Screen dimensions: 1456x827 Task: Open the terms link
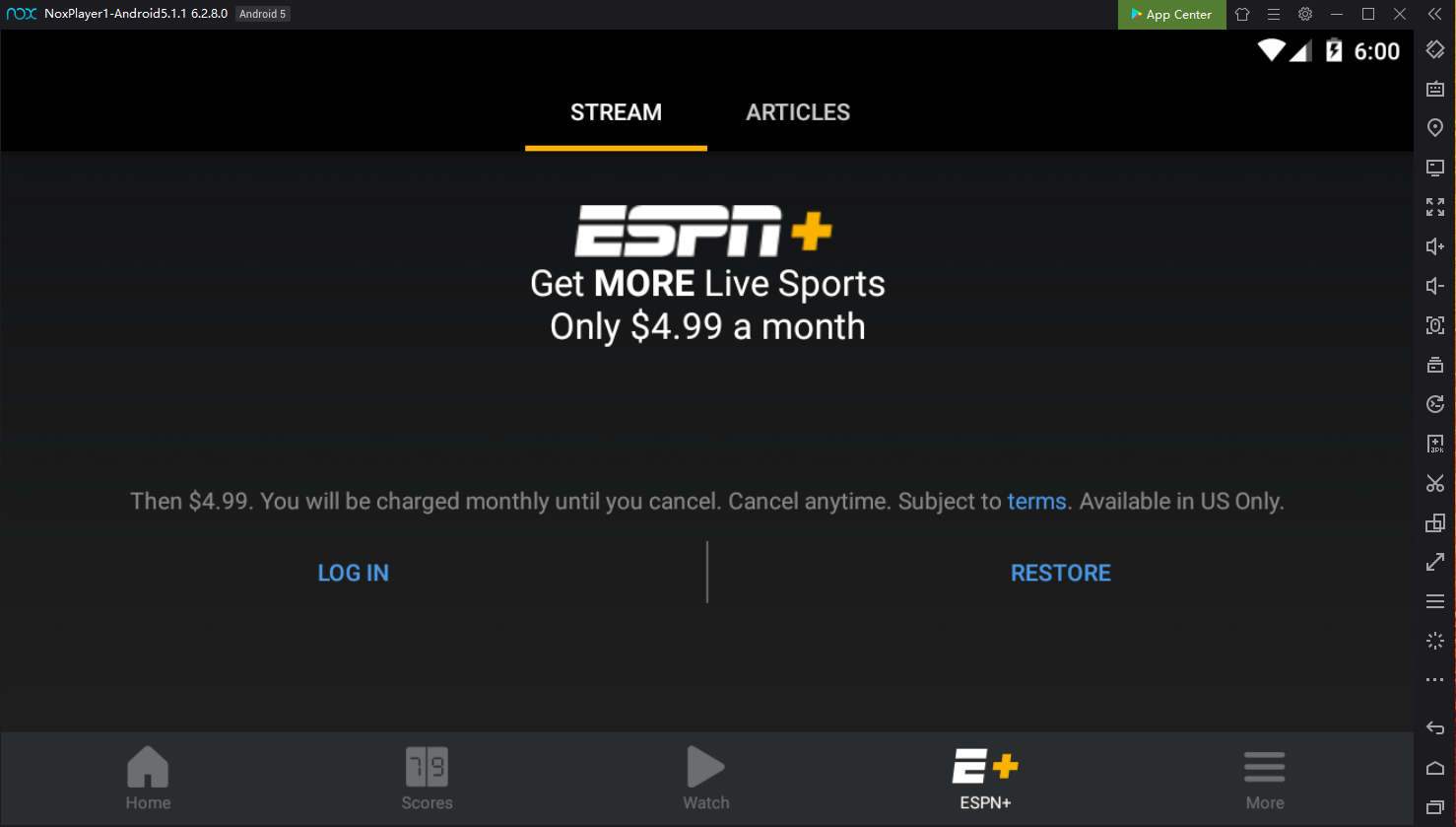[x=1036, y=501]
